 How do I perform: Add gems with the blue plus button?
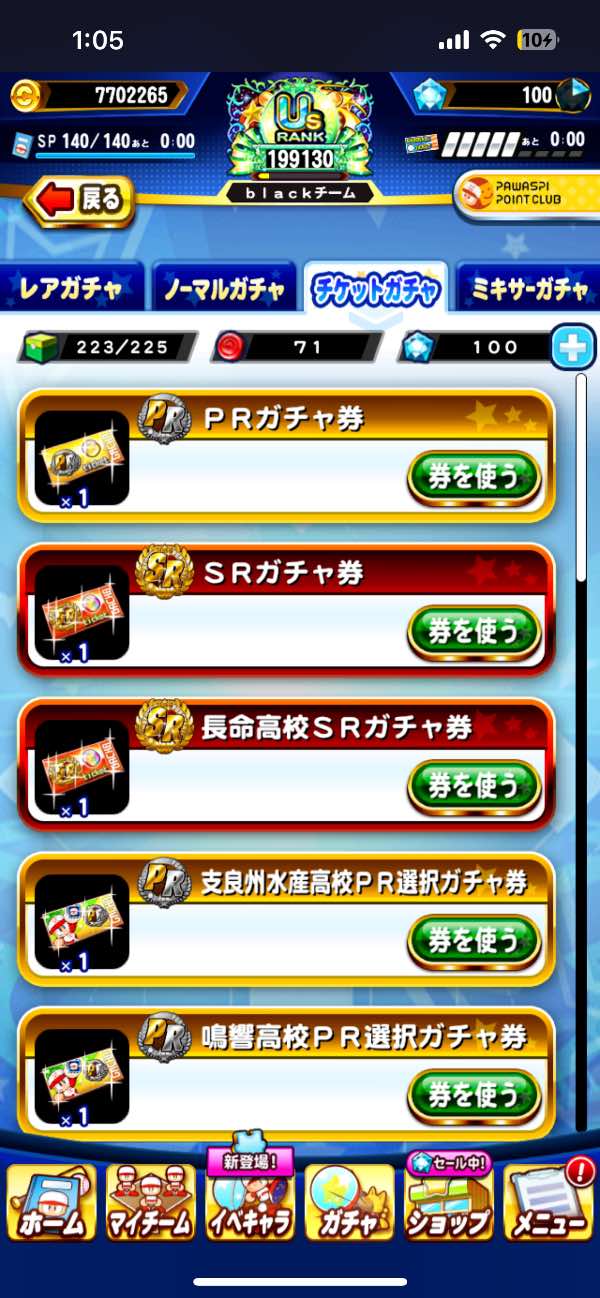point(573,347)
